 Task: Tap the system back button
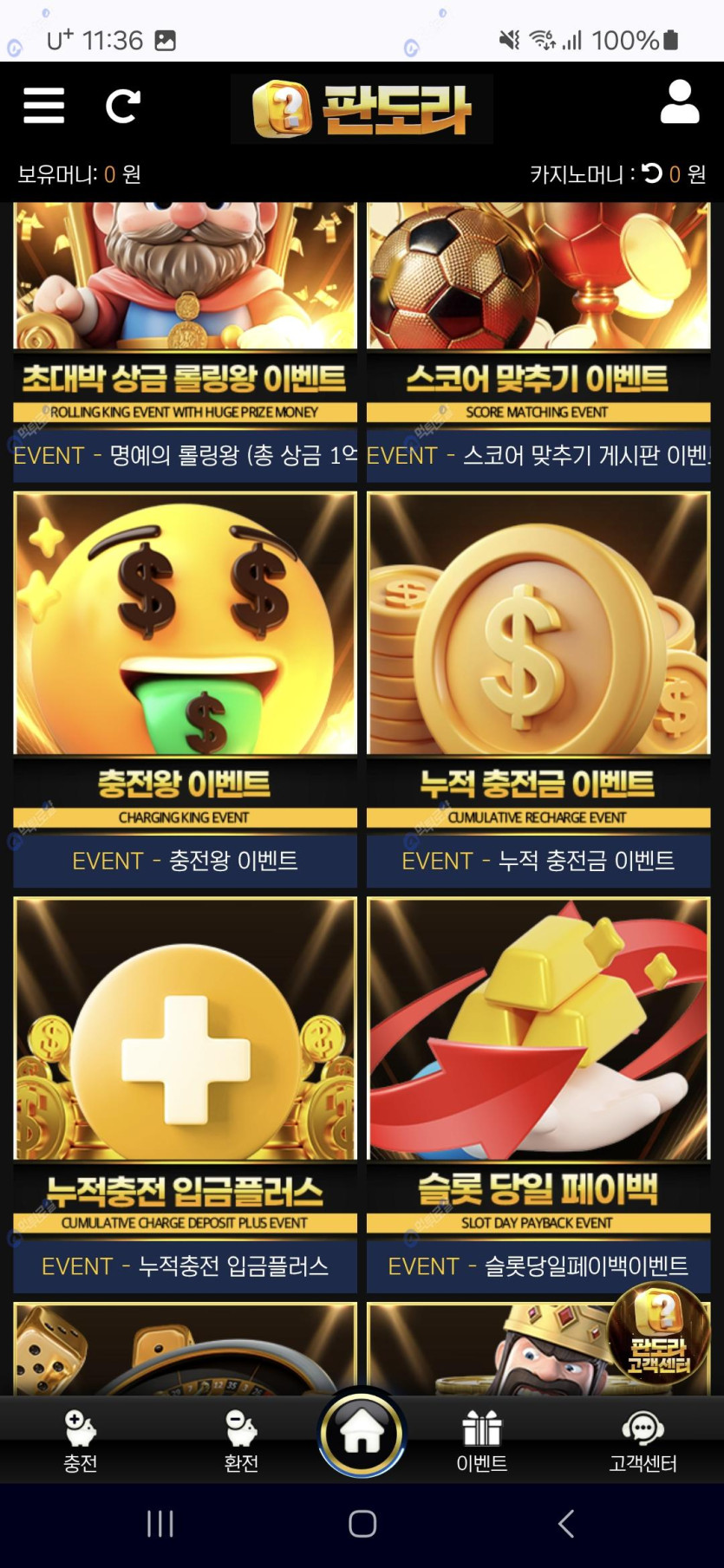pos(565,1524)
